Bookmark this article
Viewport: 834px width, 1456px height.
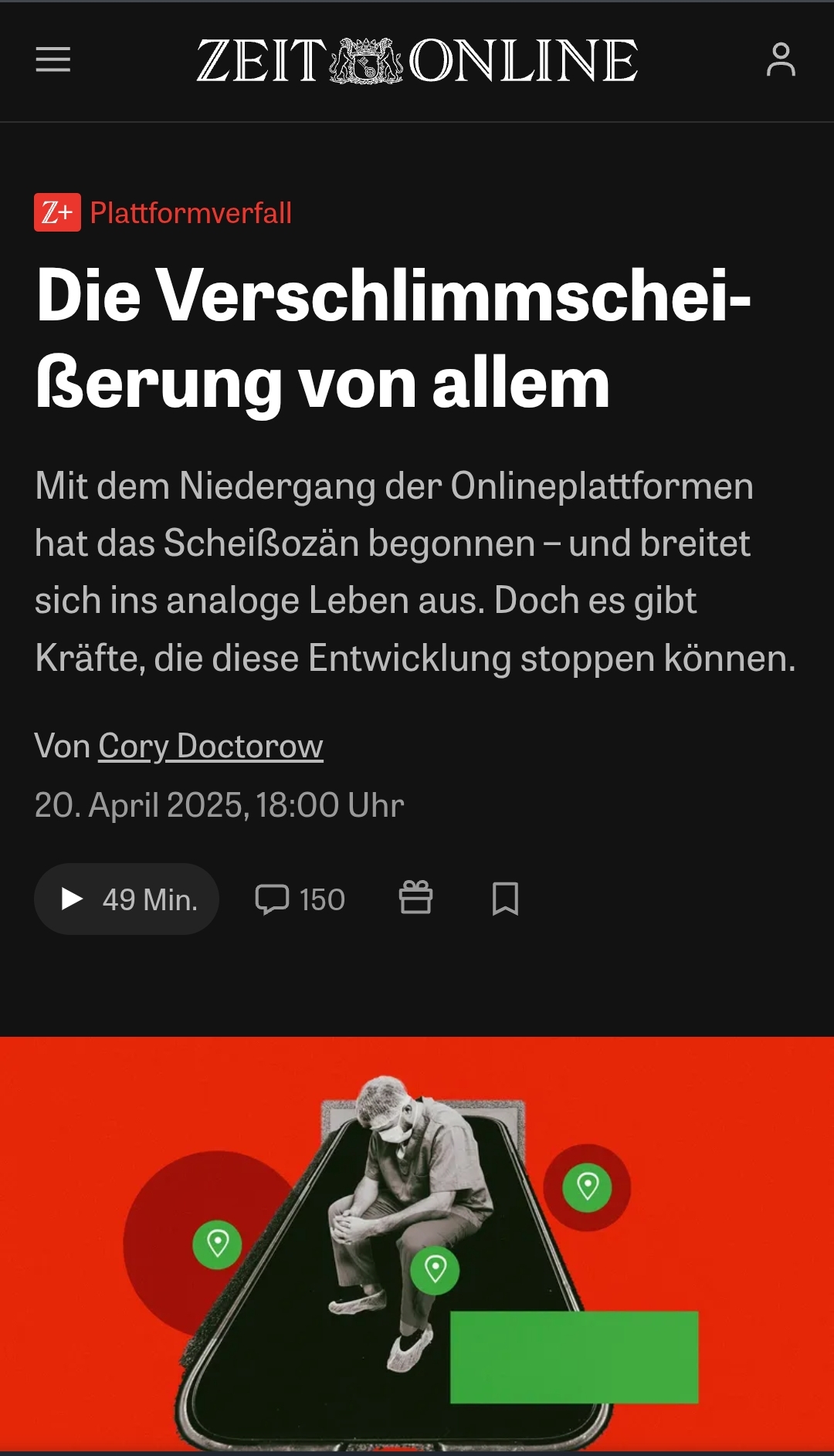(505, 899)
